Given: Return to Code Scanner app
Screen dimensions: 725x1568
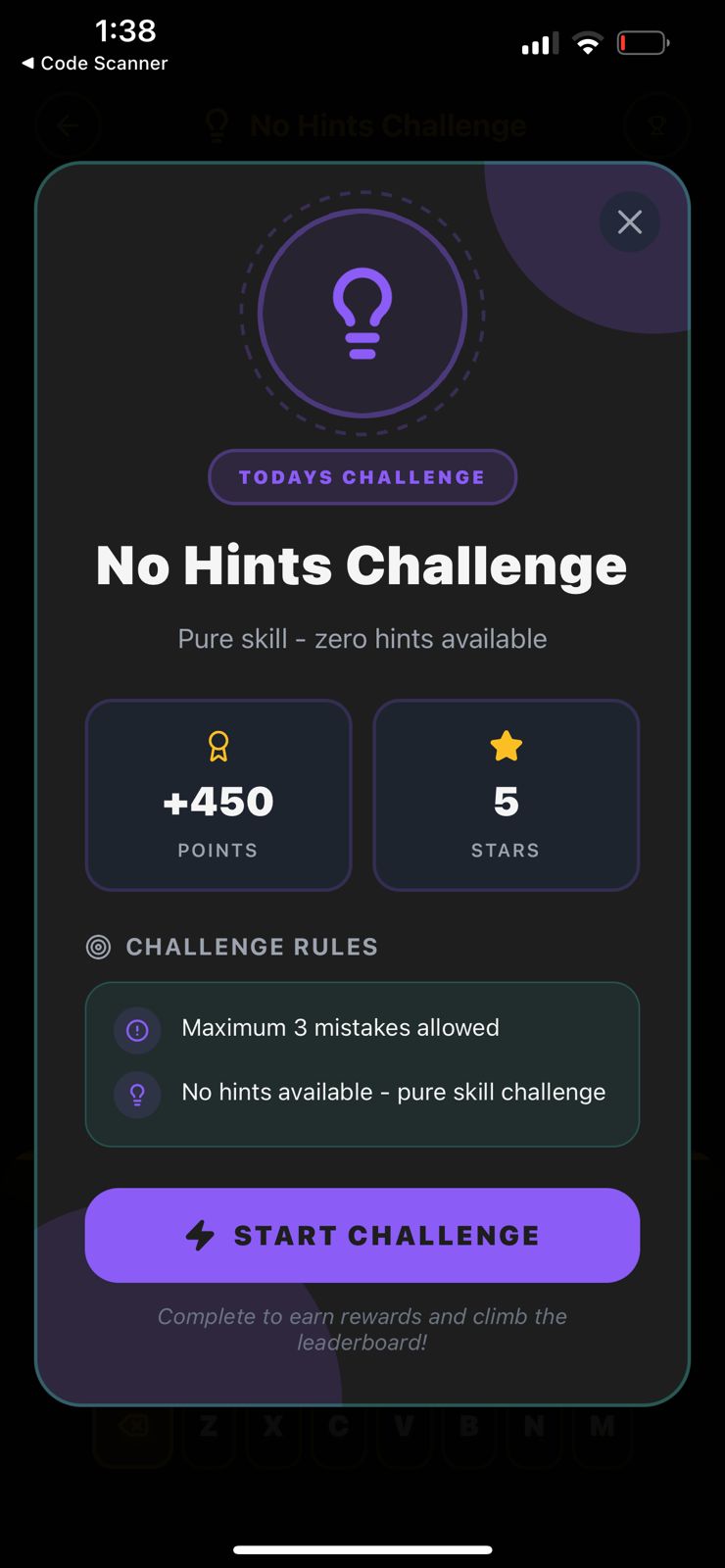Looking at the screenshot, I should click(94, 63).
